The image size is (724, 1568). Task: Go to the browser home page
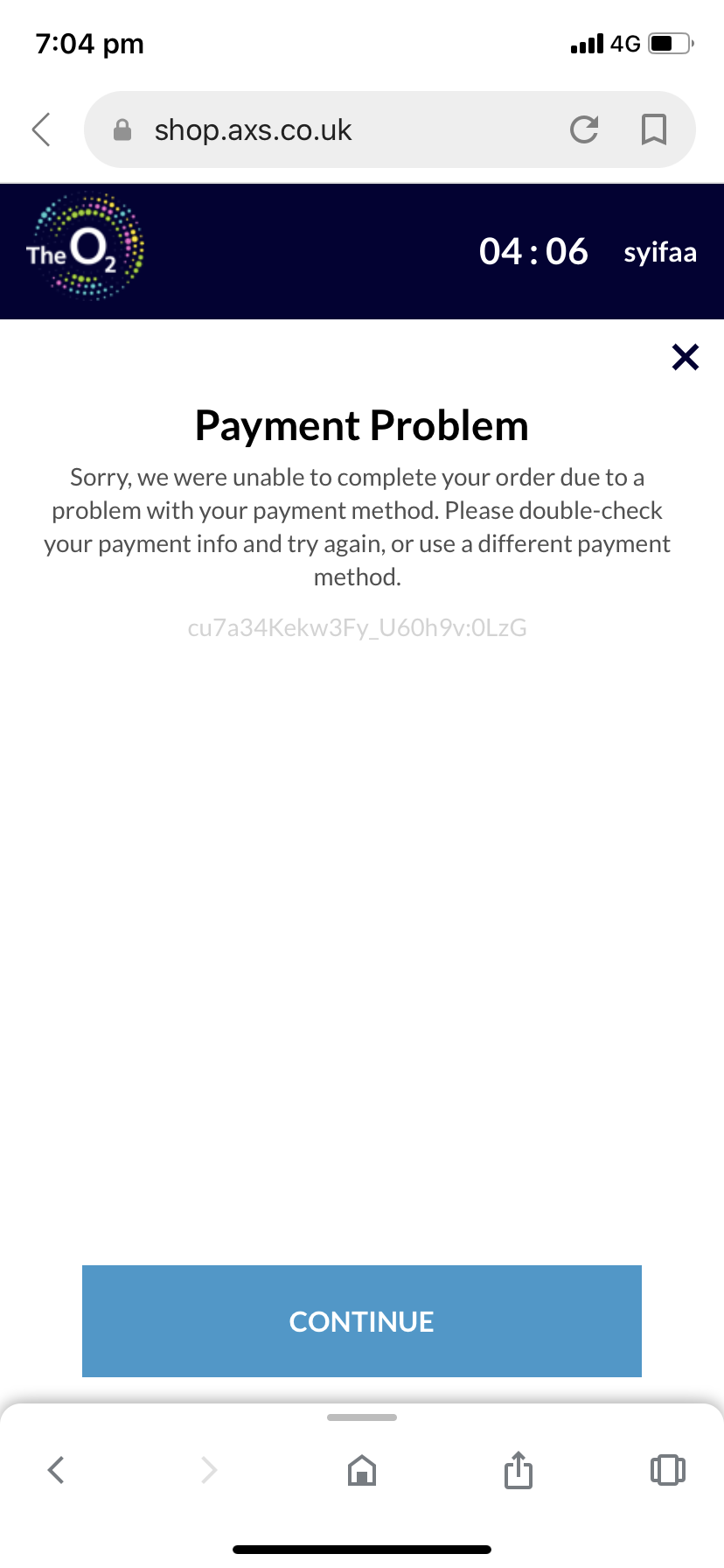coord(361,1469)
